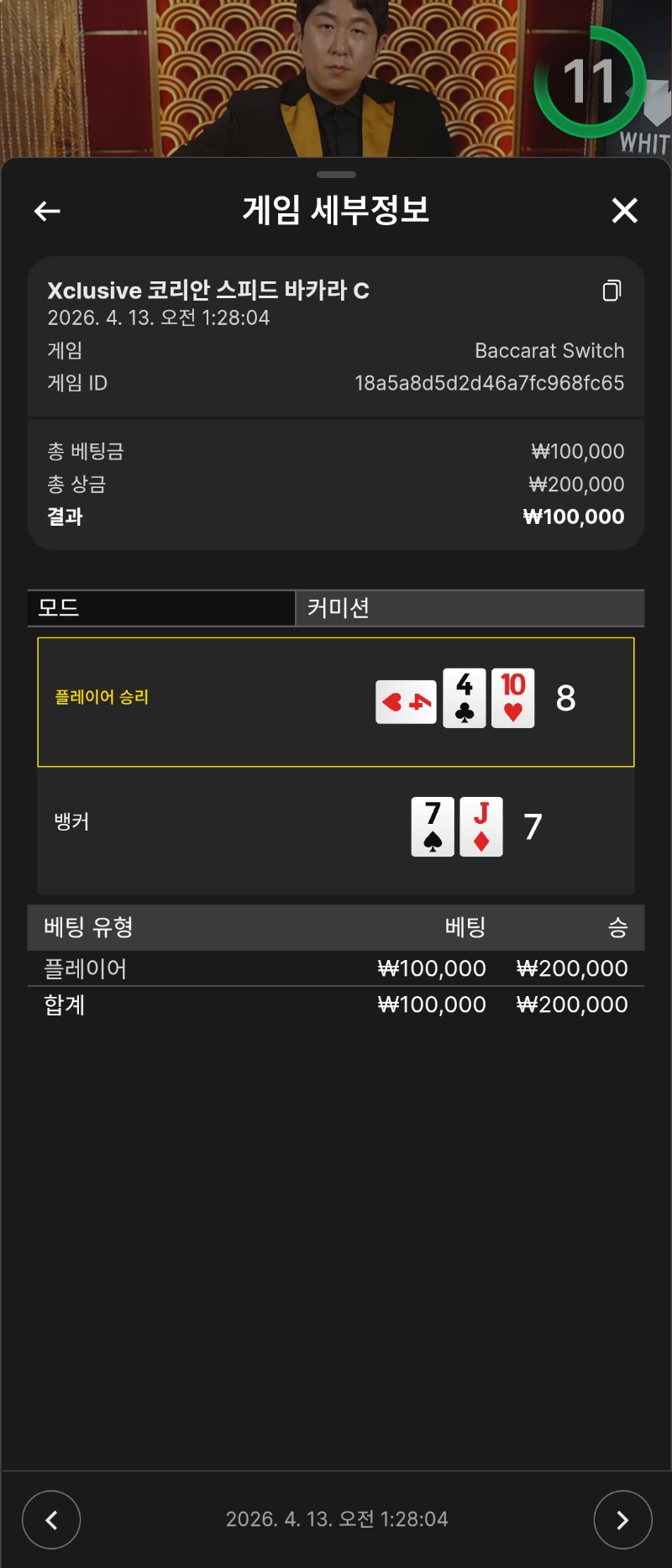Show the previous game record
Image resolution: width=672 pixels, height=1568 pixels.
coord(51,1519)
